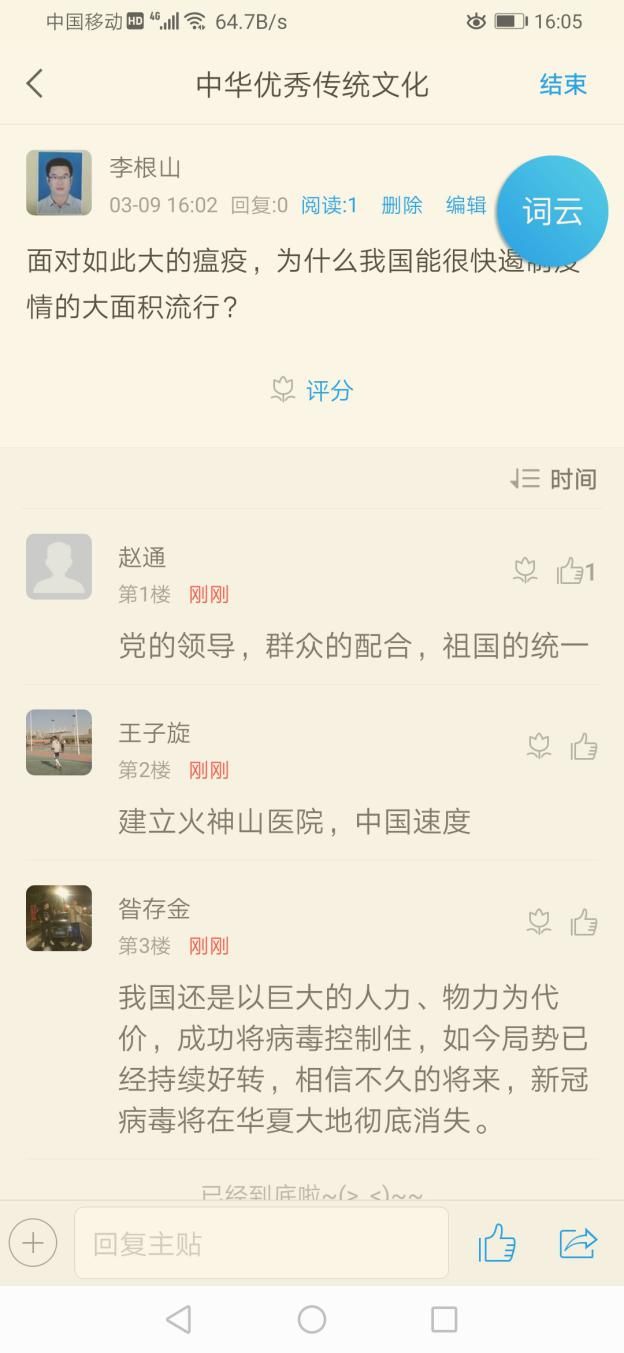Focus the 回复主贴 reply field
624x1353 pixels.
(x=261, y=1244)
